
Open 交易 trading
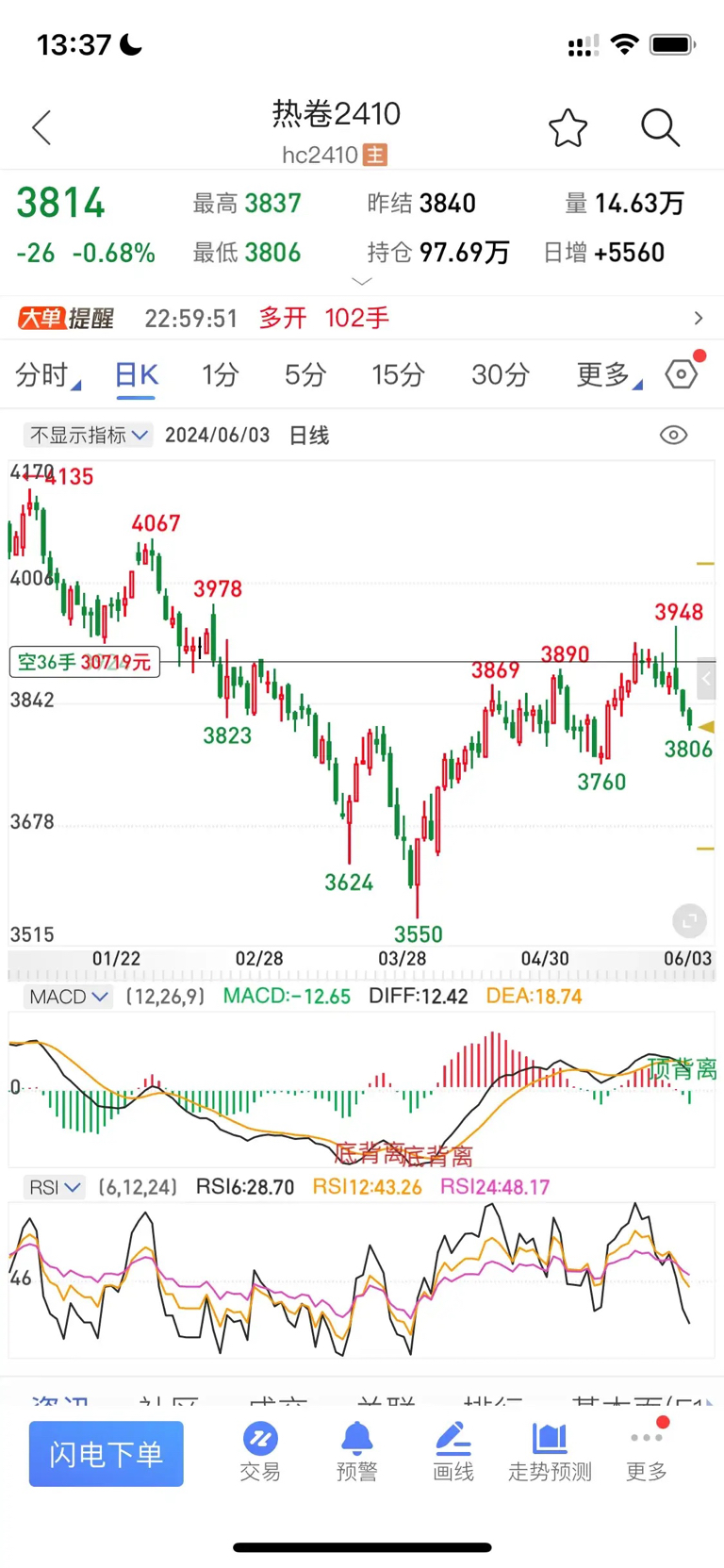point(260,1452)
